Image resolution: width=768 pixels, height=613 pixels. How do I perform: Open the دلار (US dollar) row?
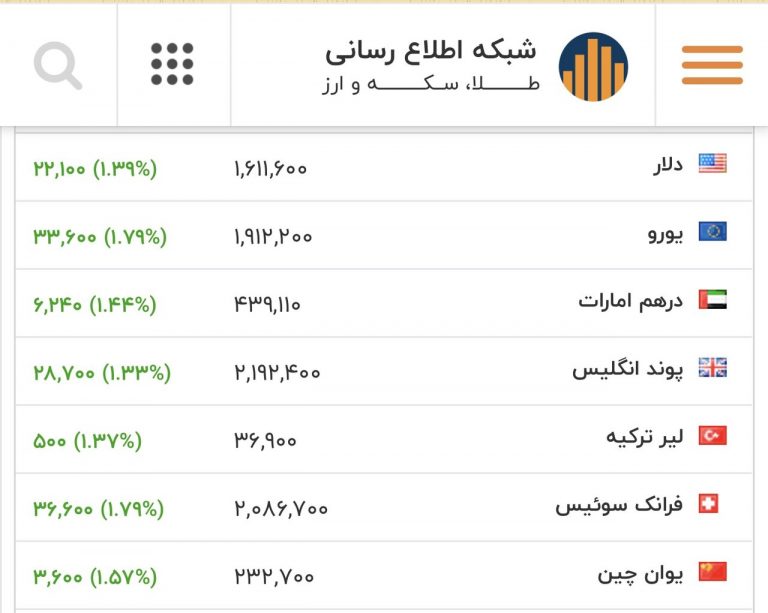point(650,164)
